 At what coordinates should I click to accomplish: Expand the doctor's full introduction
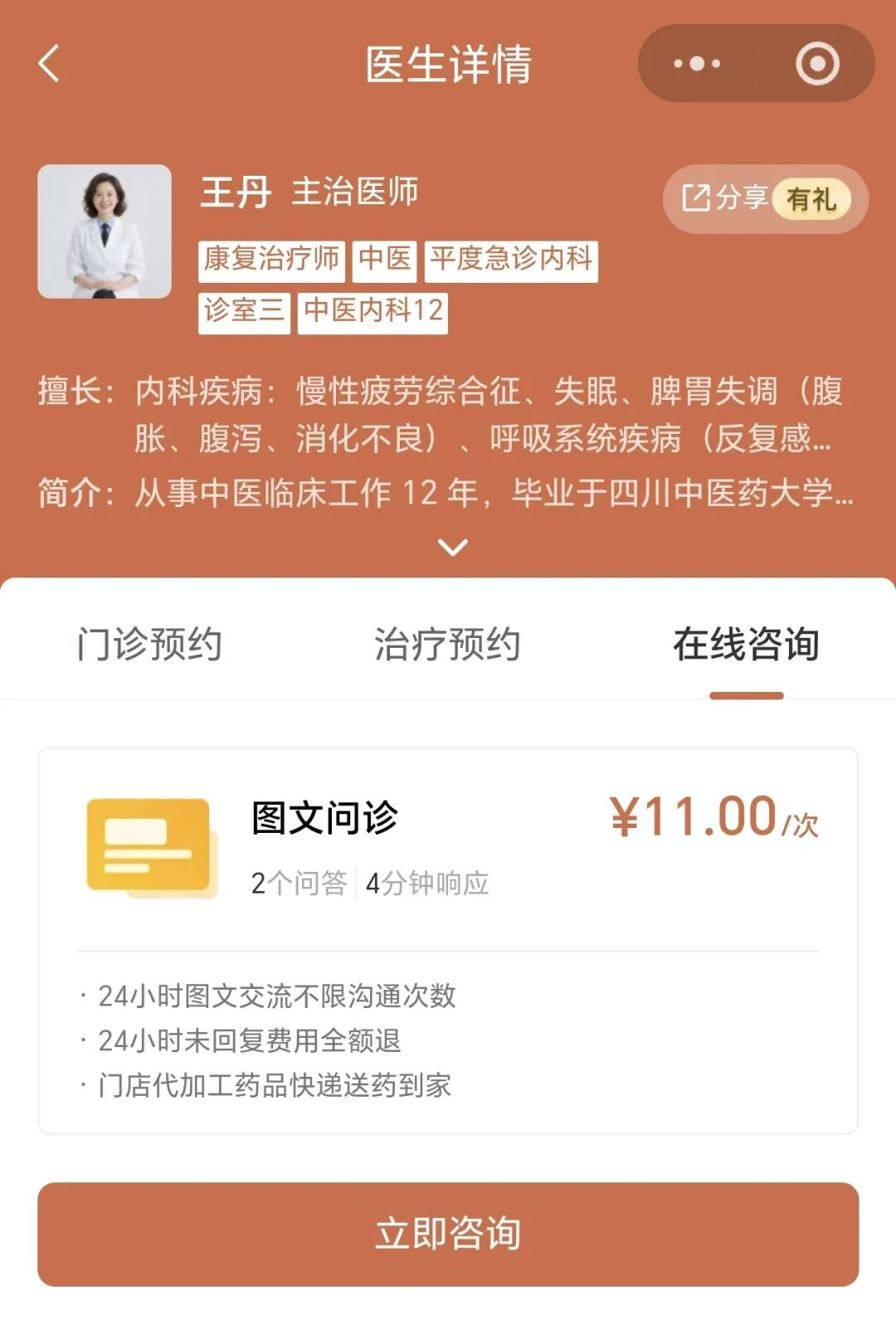point(452,548)
